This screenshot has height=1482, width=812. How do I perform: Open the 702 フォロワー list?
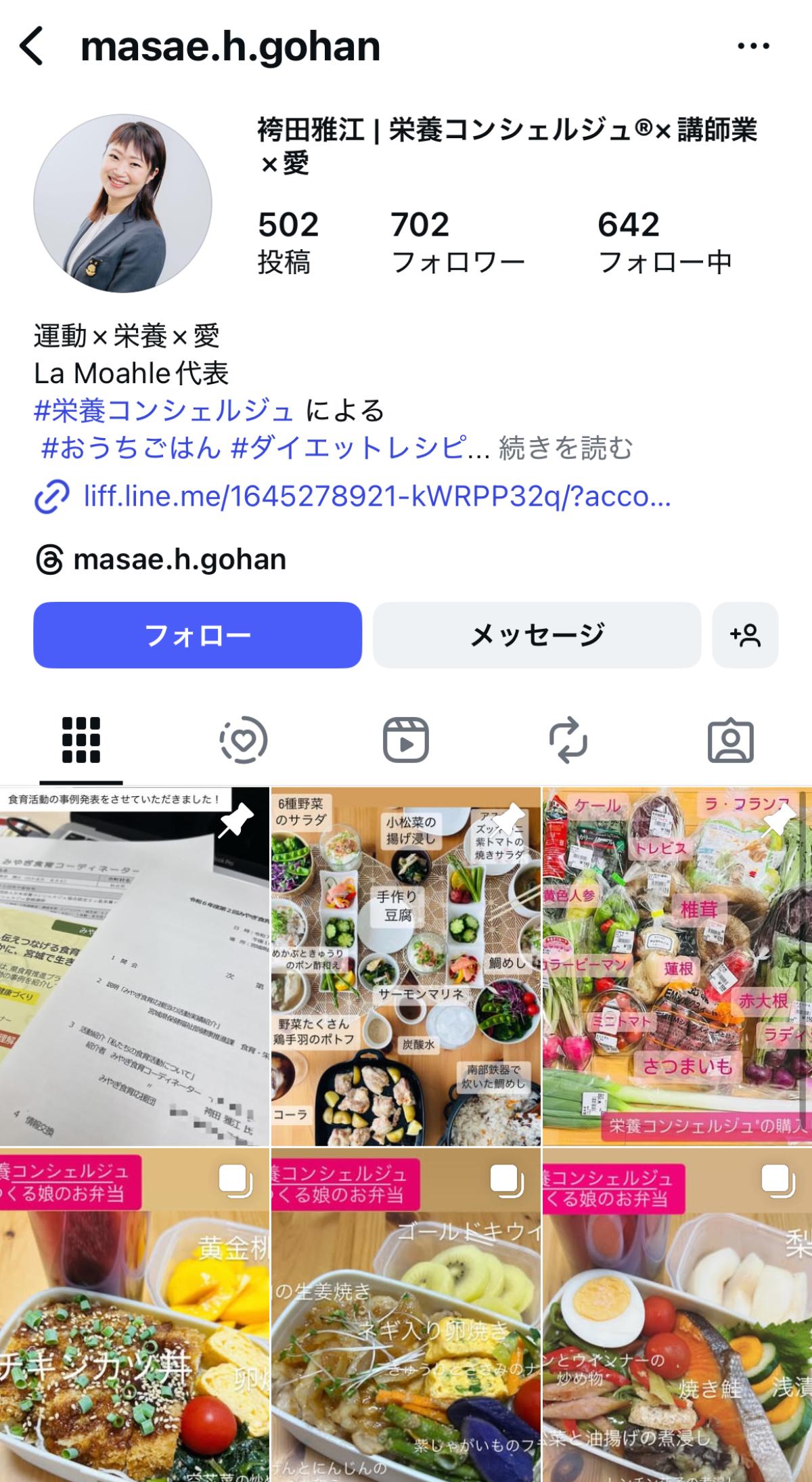(457, 242)
